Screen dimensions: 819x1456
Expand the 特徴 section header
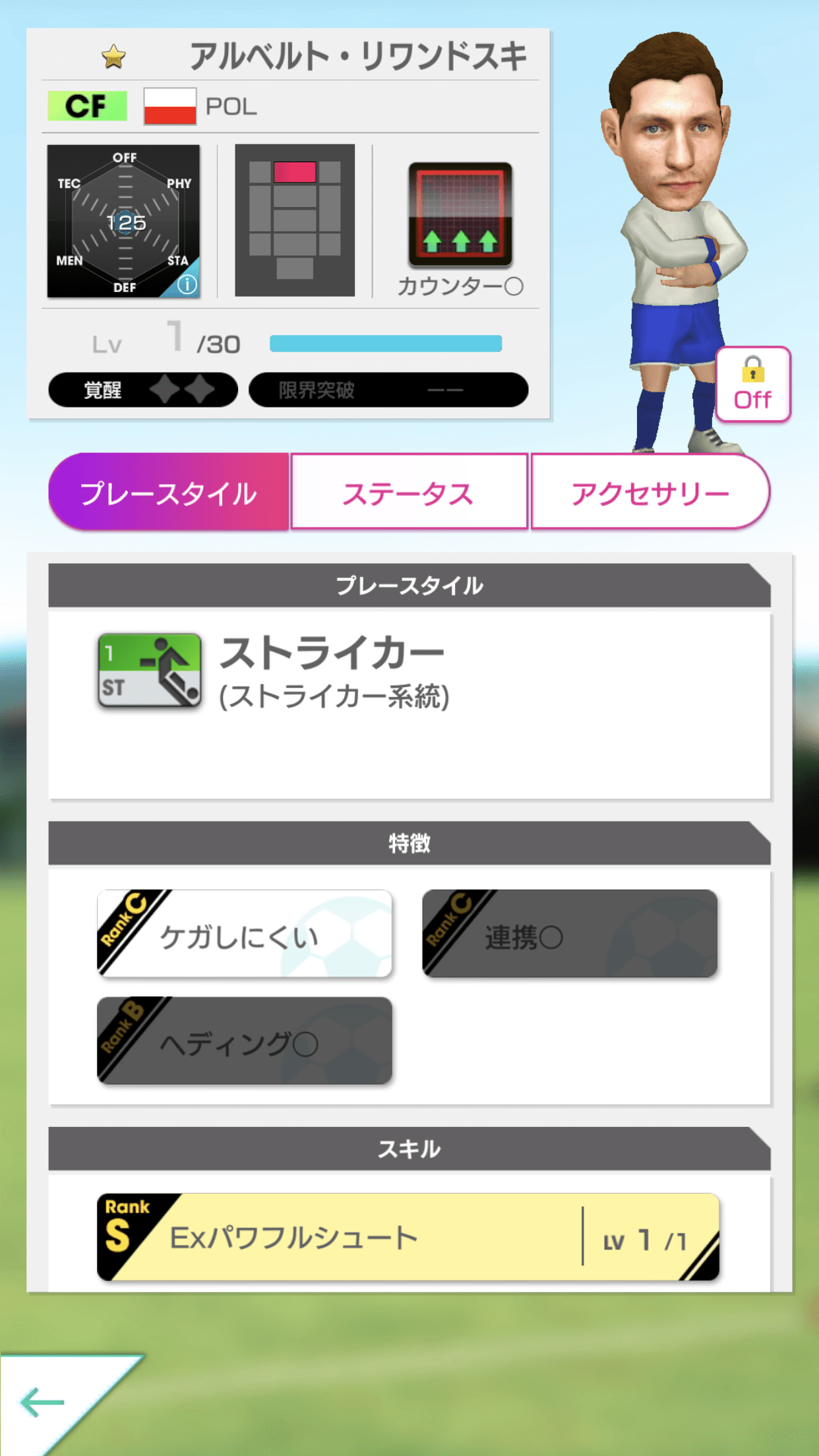[x=409, y=844]
